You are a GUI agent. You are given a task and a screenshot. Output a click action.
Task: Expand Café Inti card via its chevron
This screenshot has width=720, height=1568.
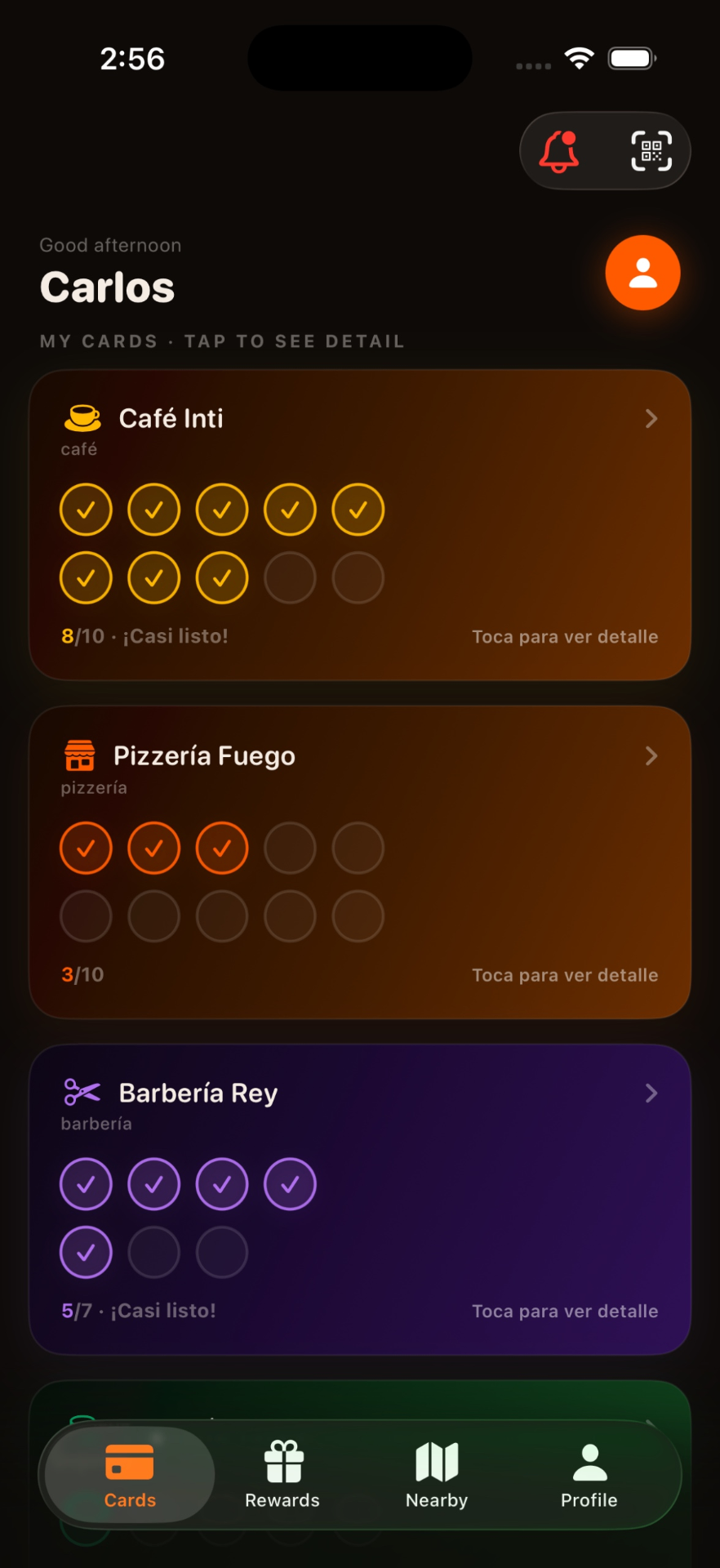pyautogui.click(x=651, y=418)
